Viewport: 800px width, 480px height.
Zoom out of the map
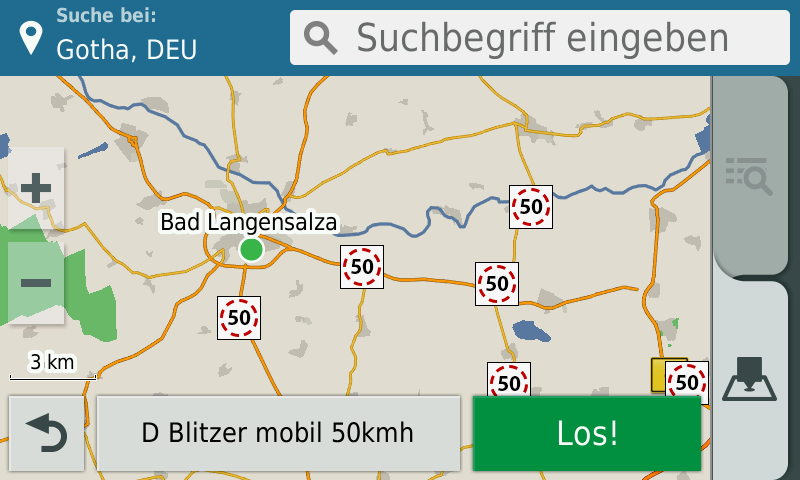click(x=36, y=283)
